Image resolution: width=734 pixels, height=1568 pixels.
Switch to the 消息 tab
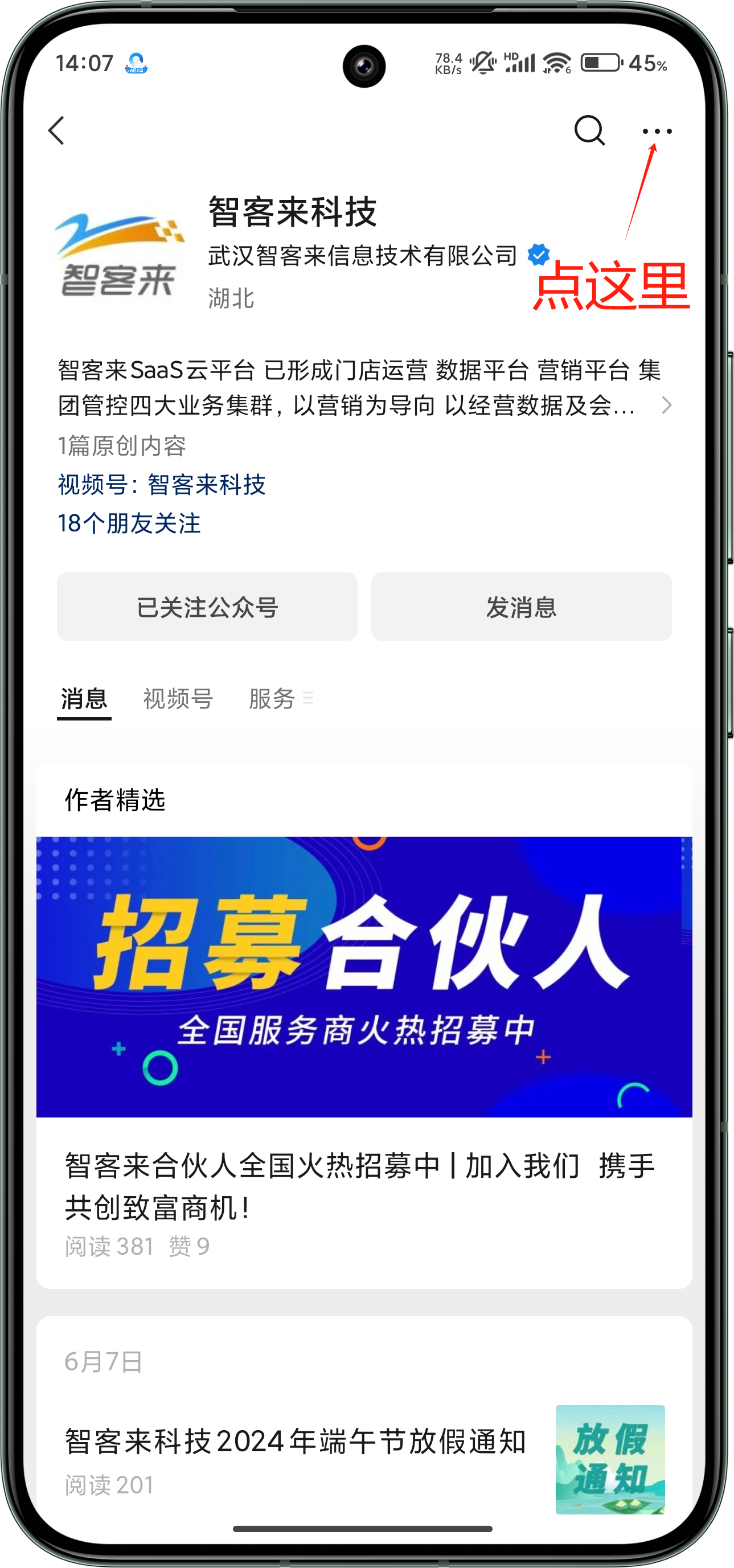point(84,699)
